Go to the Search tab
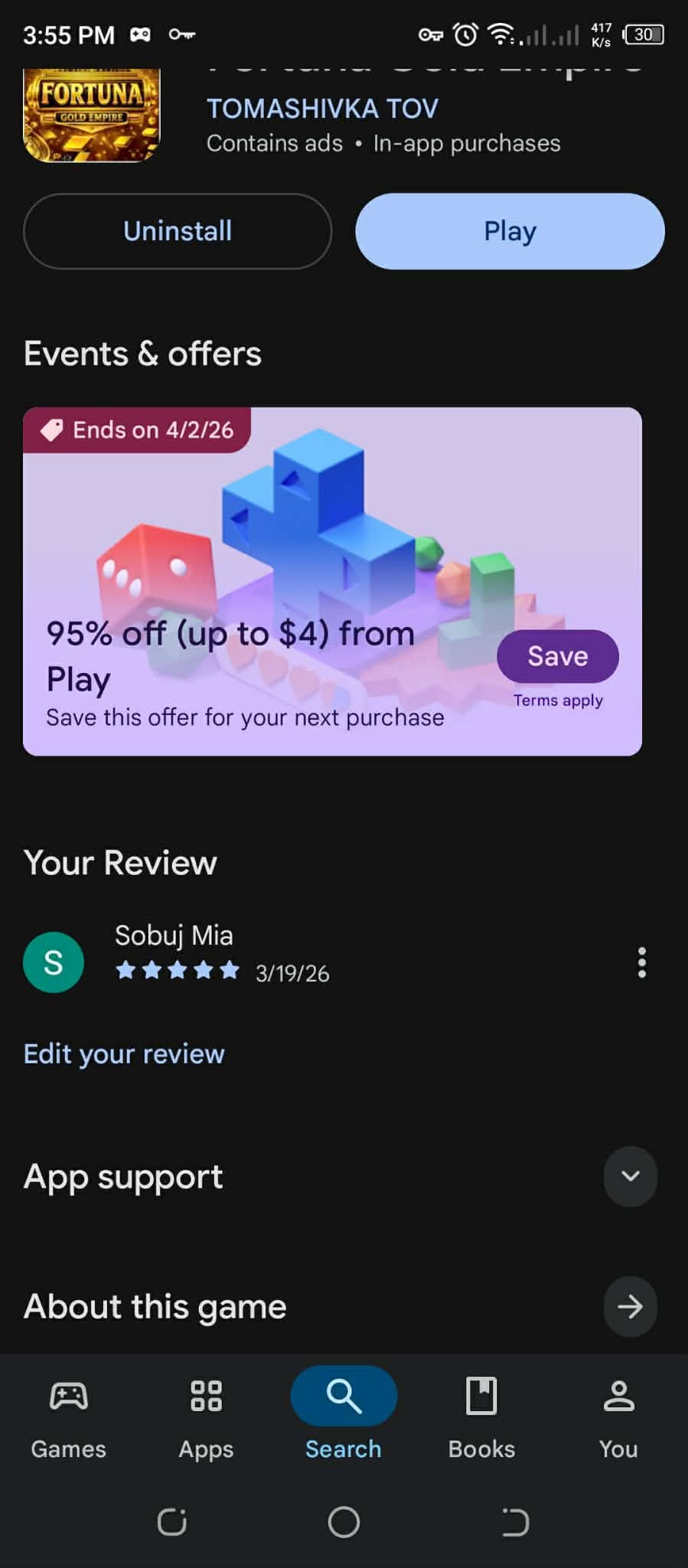688x1568 pixels. point(344,1416)
